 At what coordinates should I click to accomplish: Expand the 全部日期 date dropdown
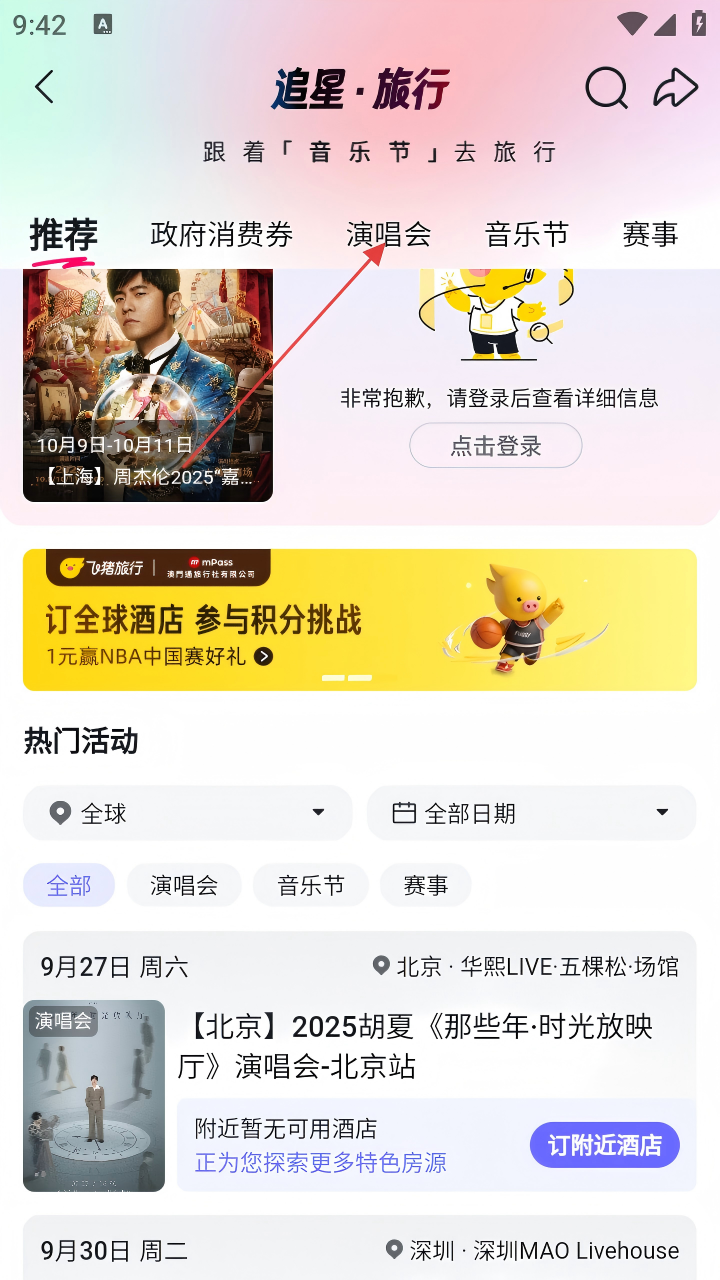pos(531,813)
